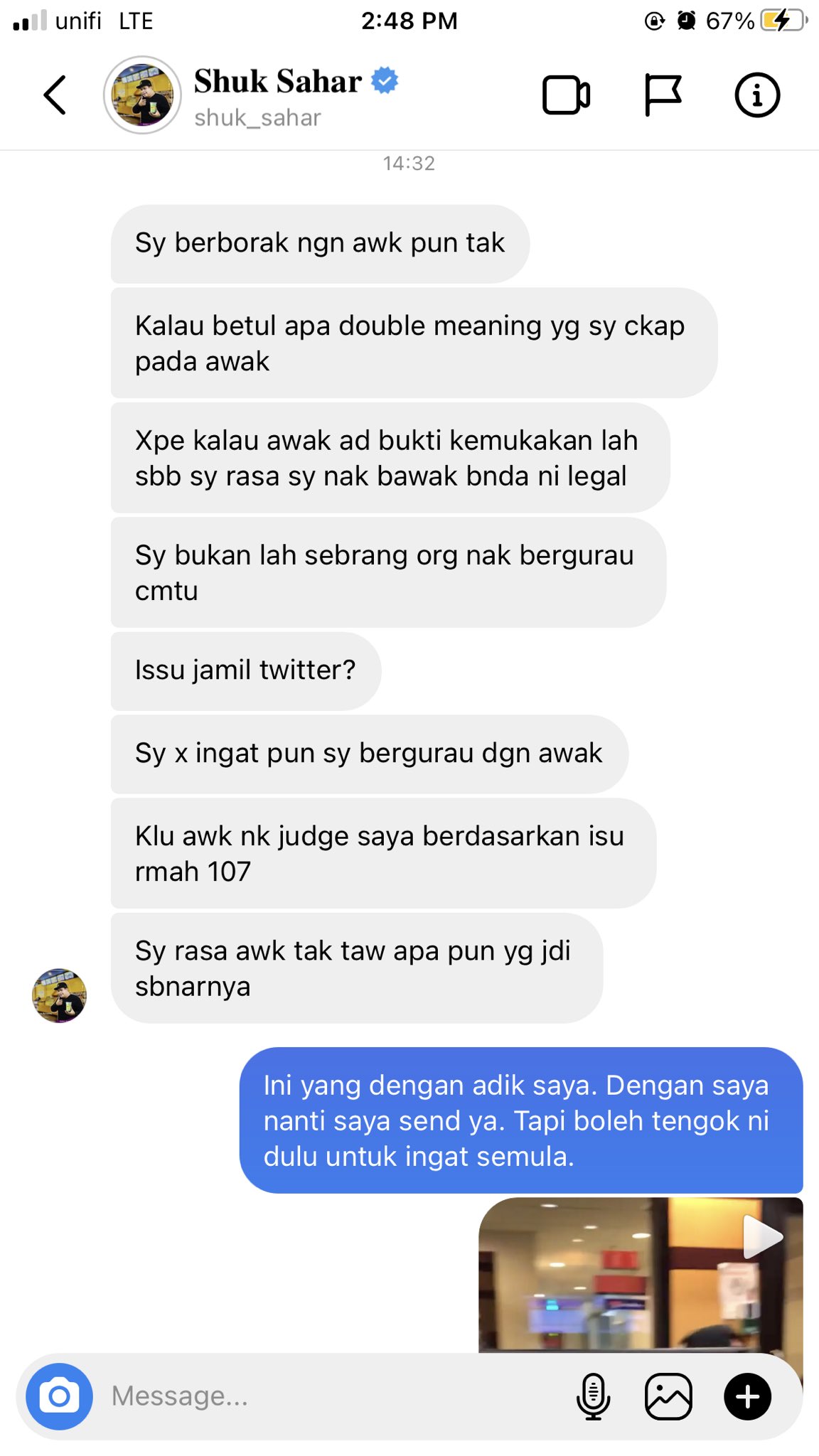Image resolution: width=819 pixels, height=1456 pixels.
Task: Open Shuk Sahar's profile from the header
Action: (x=277, y=95)
